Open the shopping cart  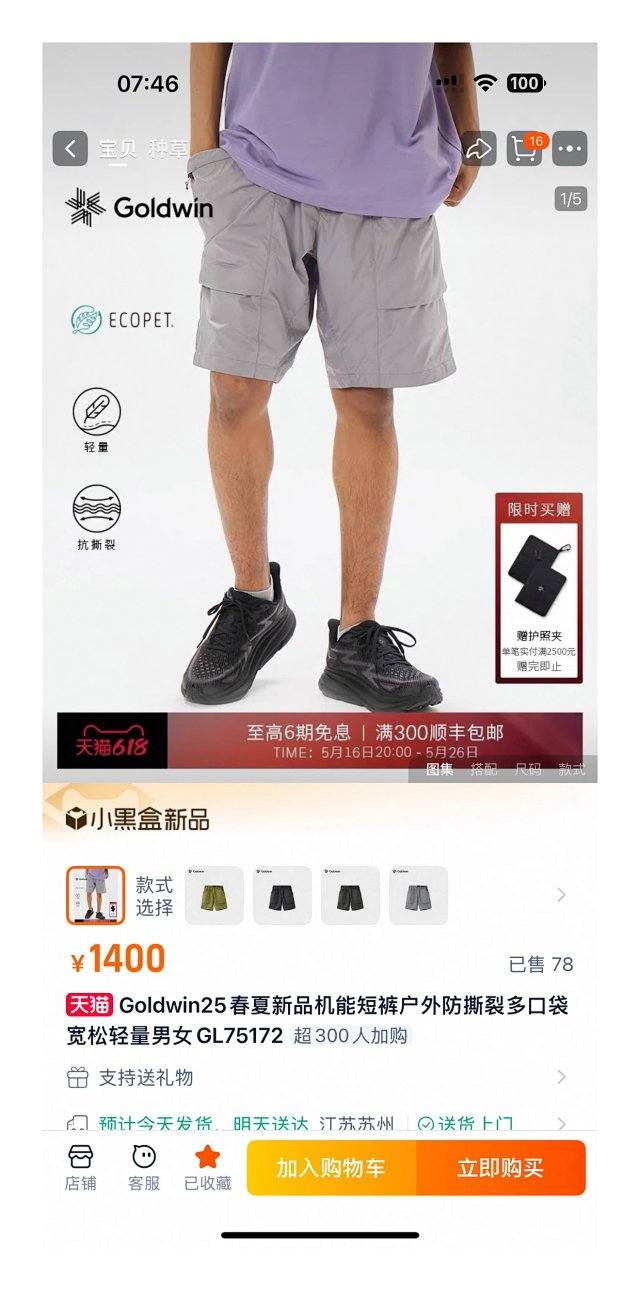(x=524, y=149)
